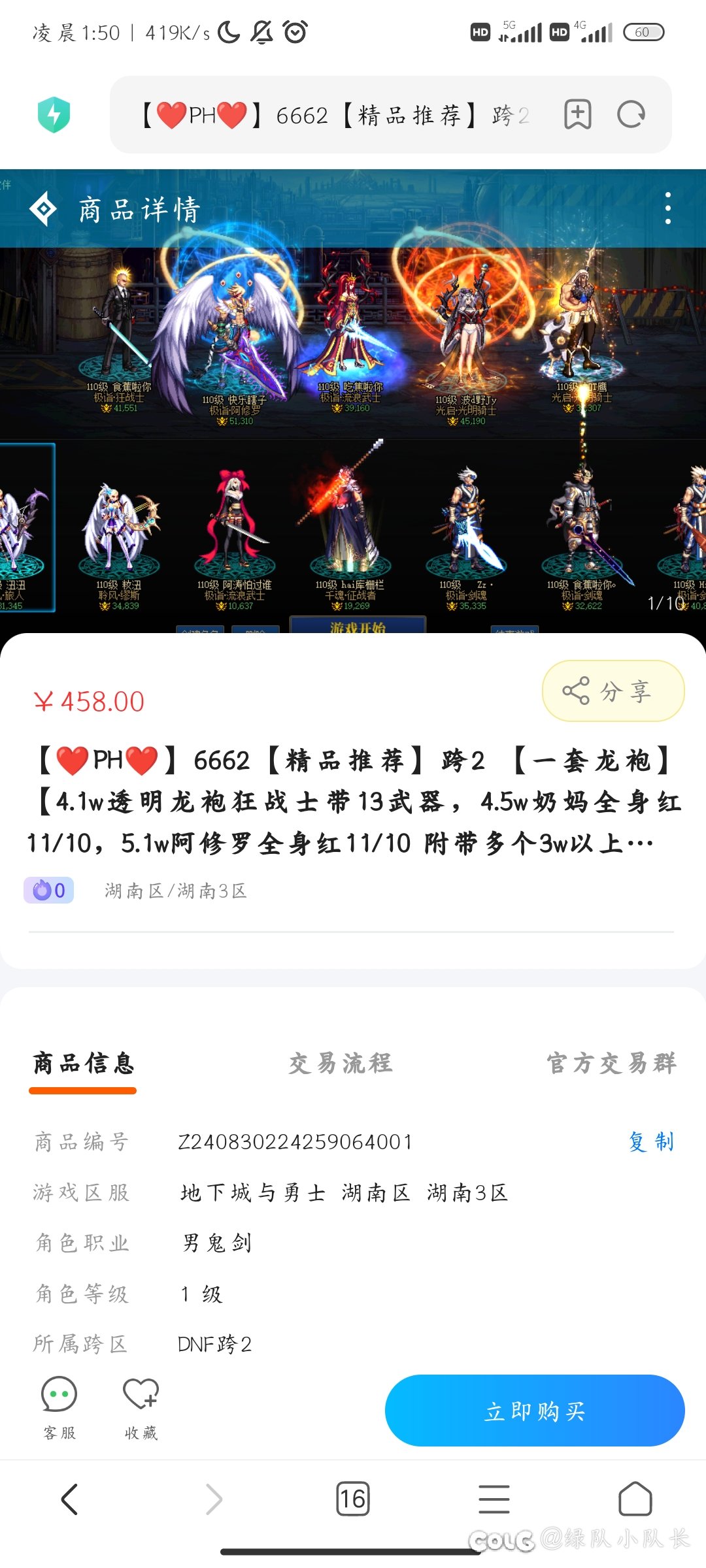Switch to the 交易流程 tab
This screenshot has height=1568, width=706.
tap(341, 1063)
